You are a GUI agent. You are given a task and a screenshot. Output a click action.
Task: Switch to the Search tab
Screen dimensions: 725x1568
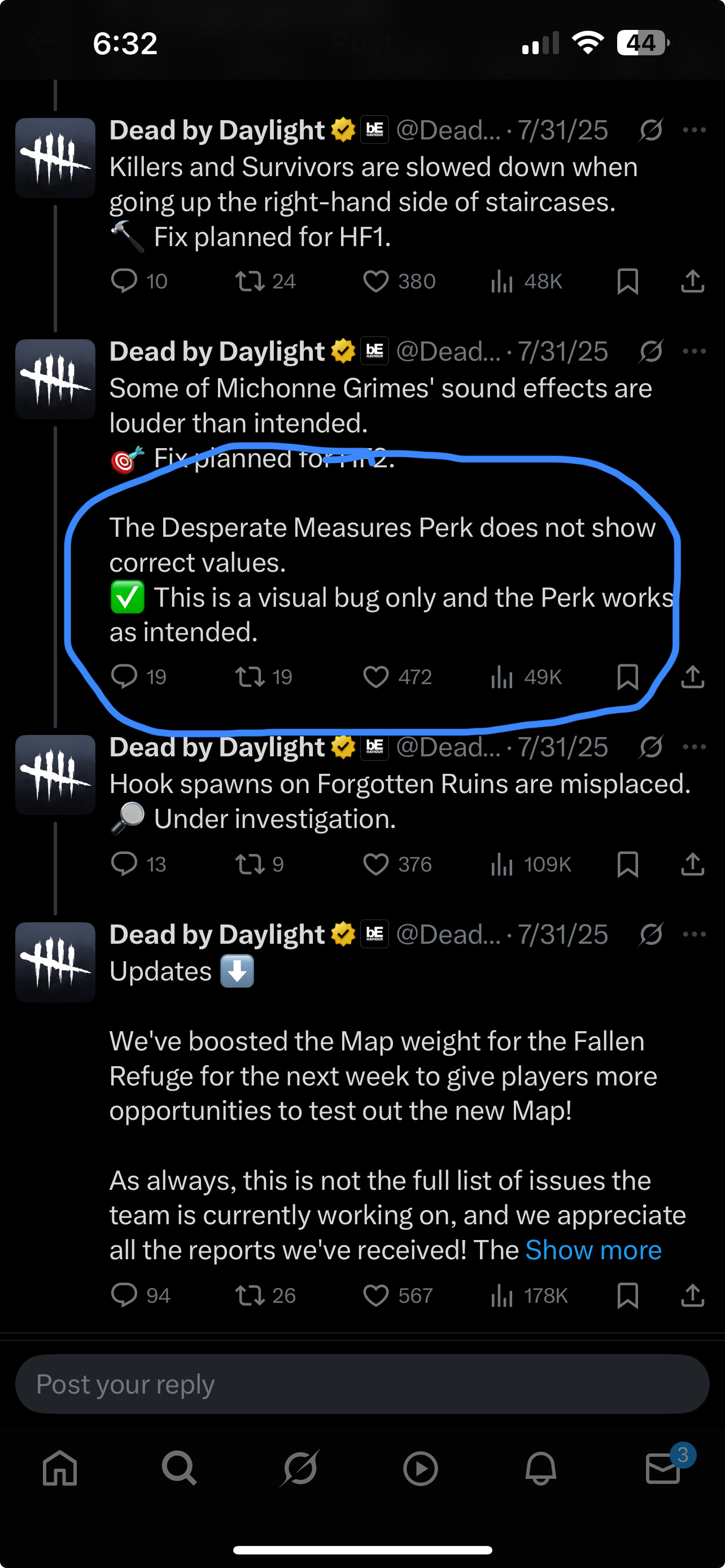click(x=180, y=1469)
